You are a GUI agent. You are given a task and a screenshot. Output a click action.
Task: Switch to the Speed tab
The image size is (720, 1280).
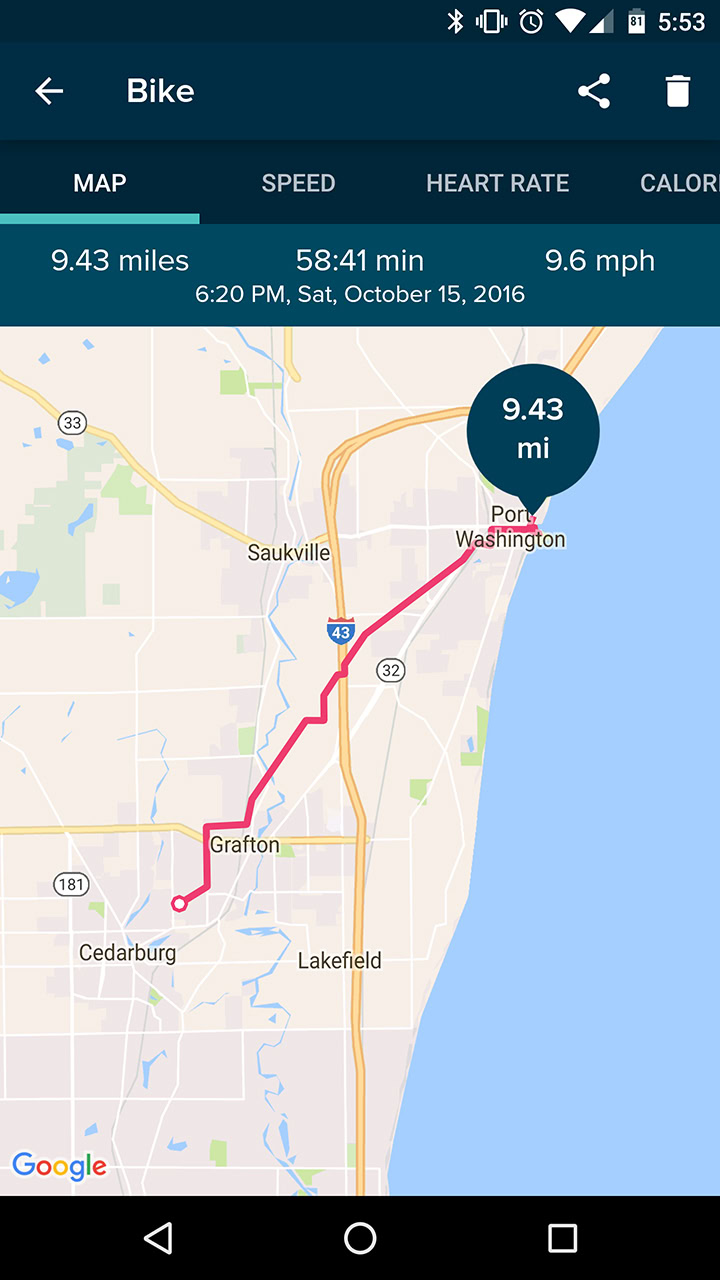(x=298, y=183)
